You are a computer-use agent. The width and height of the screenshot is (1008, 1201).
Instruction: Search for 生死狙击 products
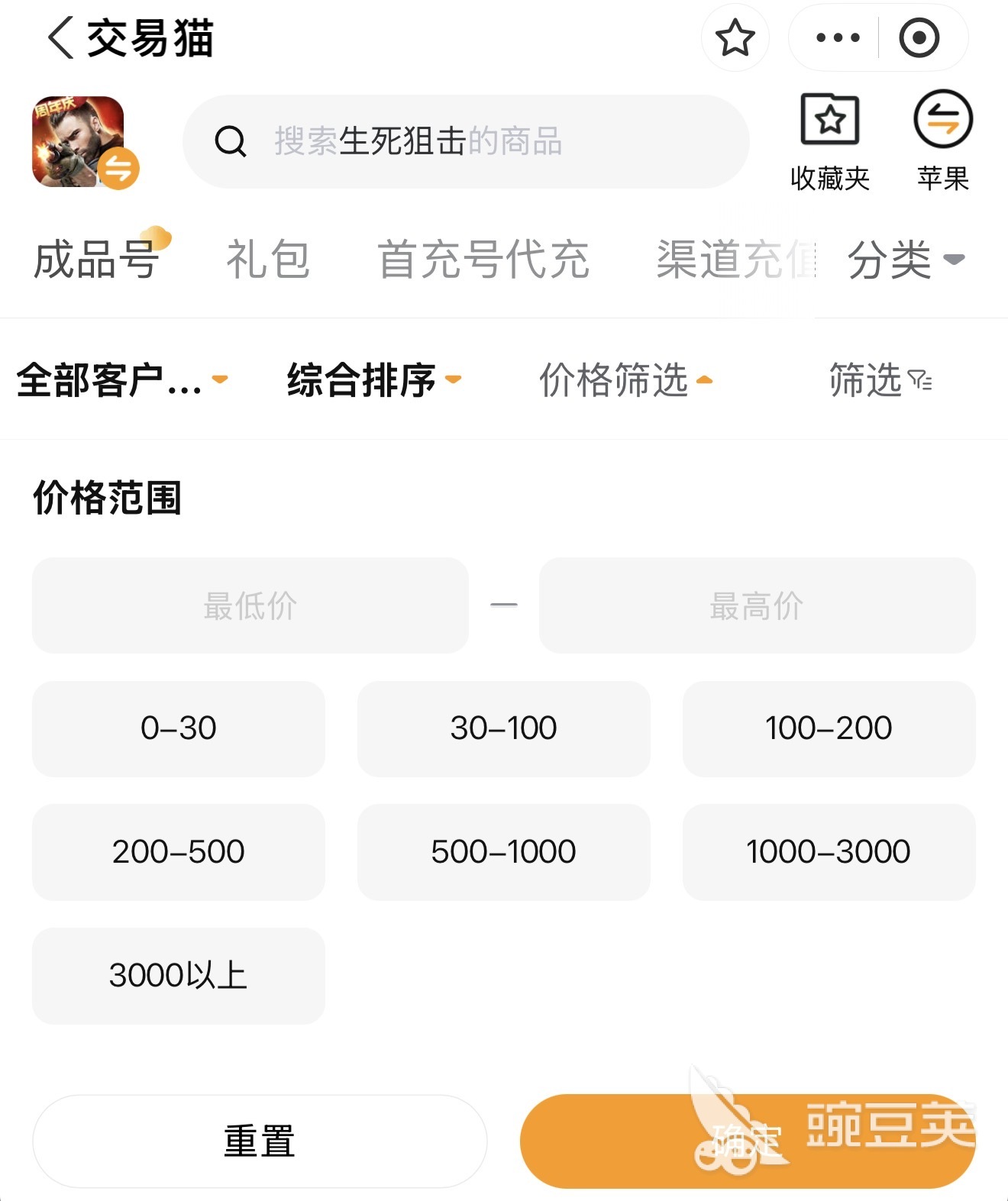point(466,142)
